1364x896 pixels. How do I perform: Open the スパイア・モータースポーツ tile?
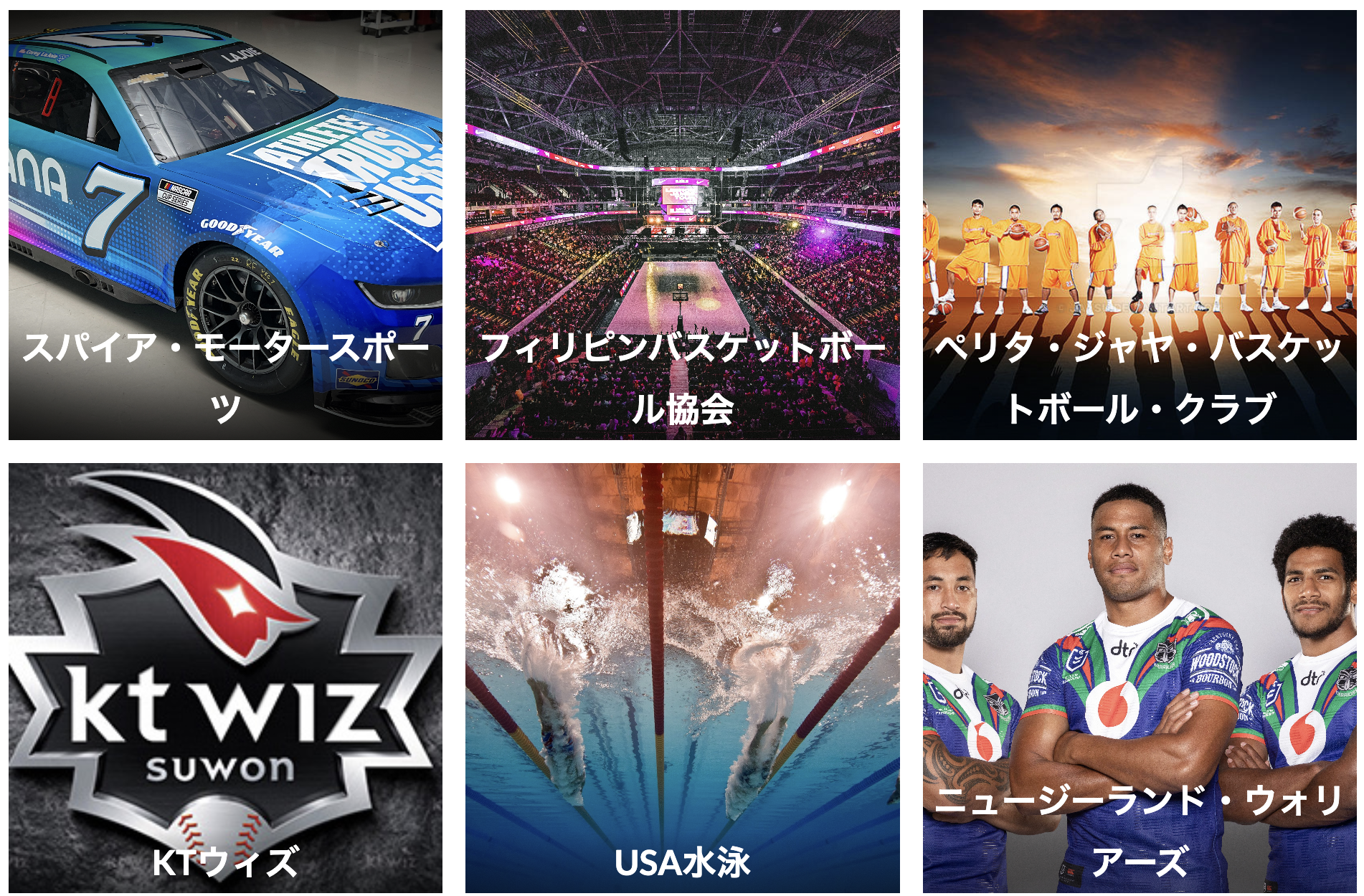pyautogui.click(x=225, y=224)
